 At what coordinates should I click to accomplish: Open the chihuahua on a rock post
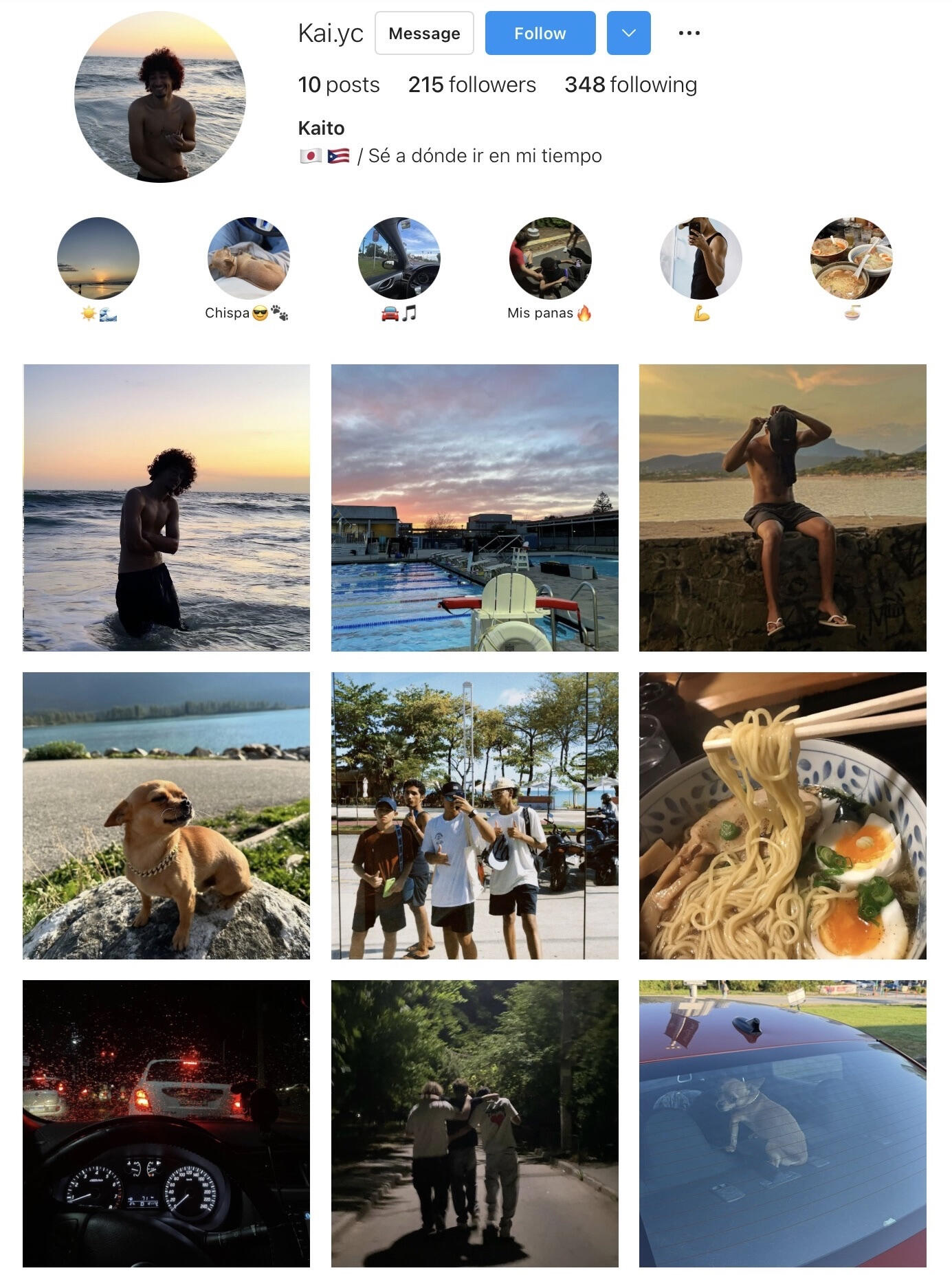pyautogui.click(x=166, y=815)
